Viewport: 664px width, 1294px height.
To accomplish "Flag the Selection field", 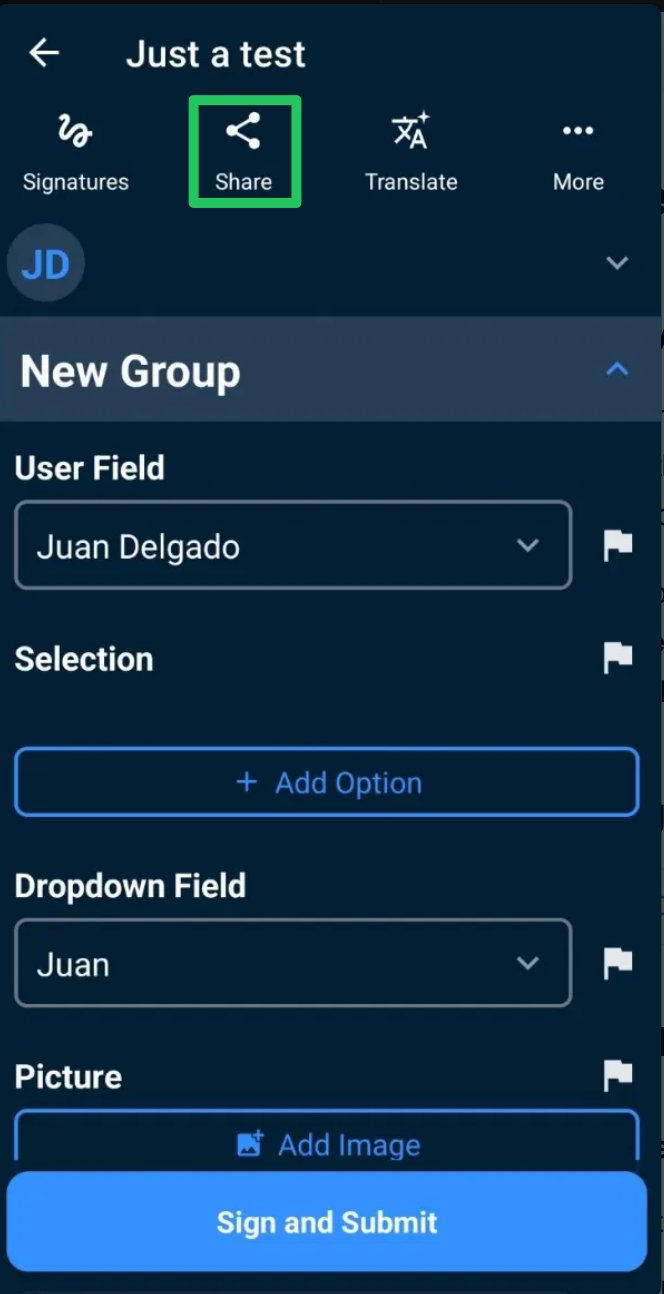I will point(618,658).
